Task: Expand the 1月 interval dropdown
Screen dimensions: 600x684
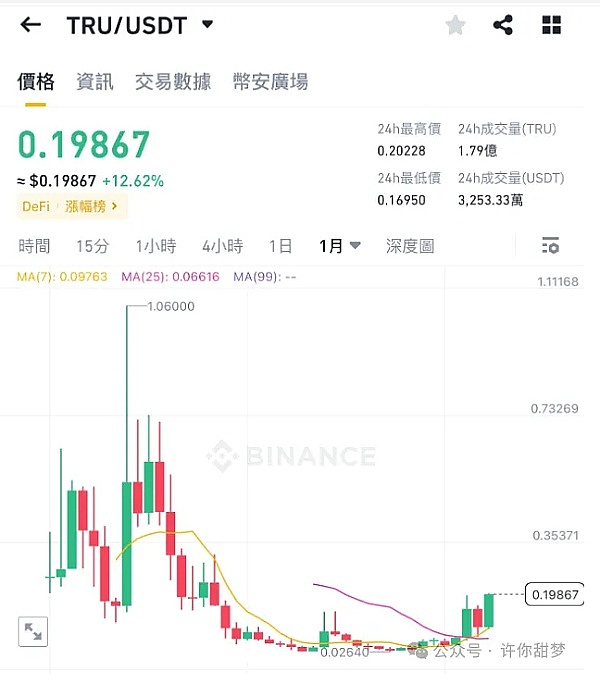Action: 340,246
